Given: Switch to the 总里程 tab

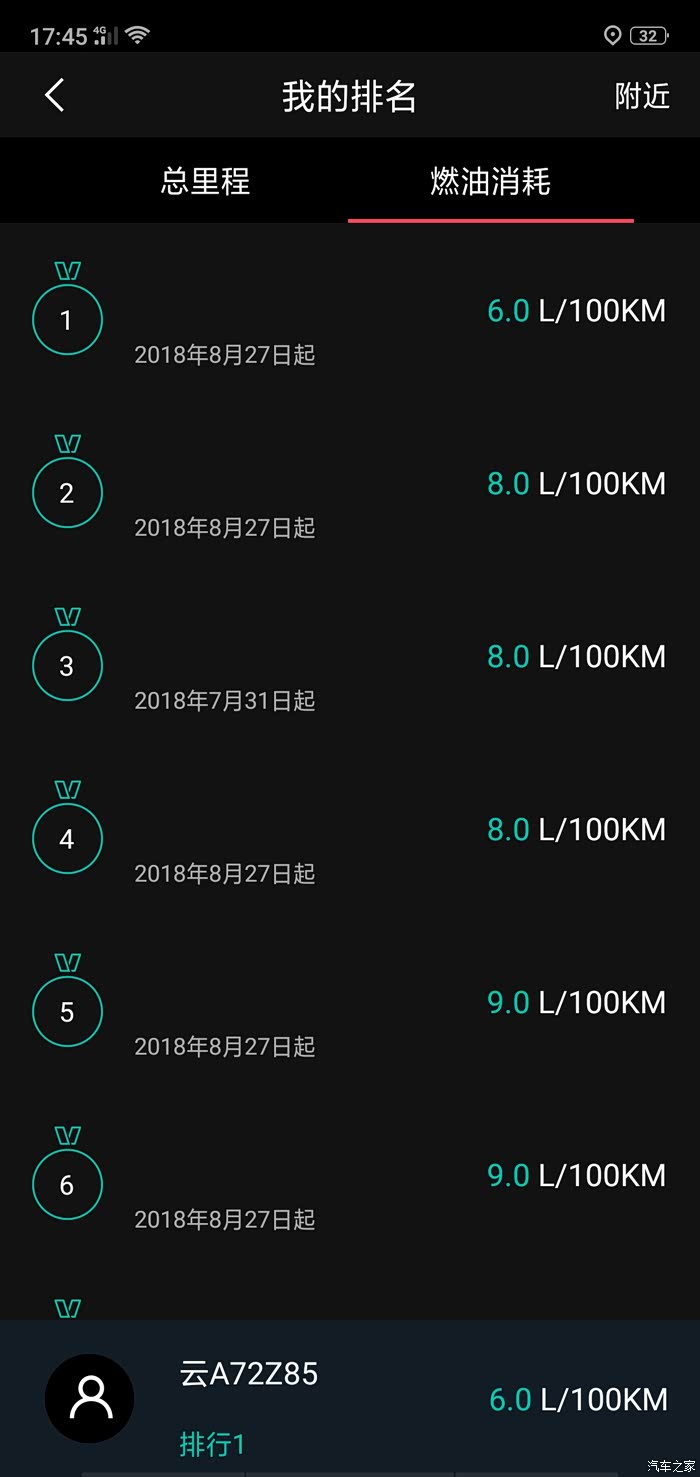Looking at the screenshot, I should (205, 182).
